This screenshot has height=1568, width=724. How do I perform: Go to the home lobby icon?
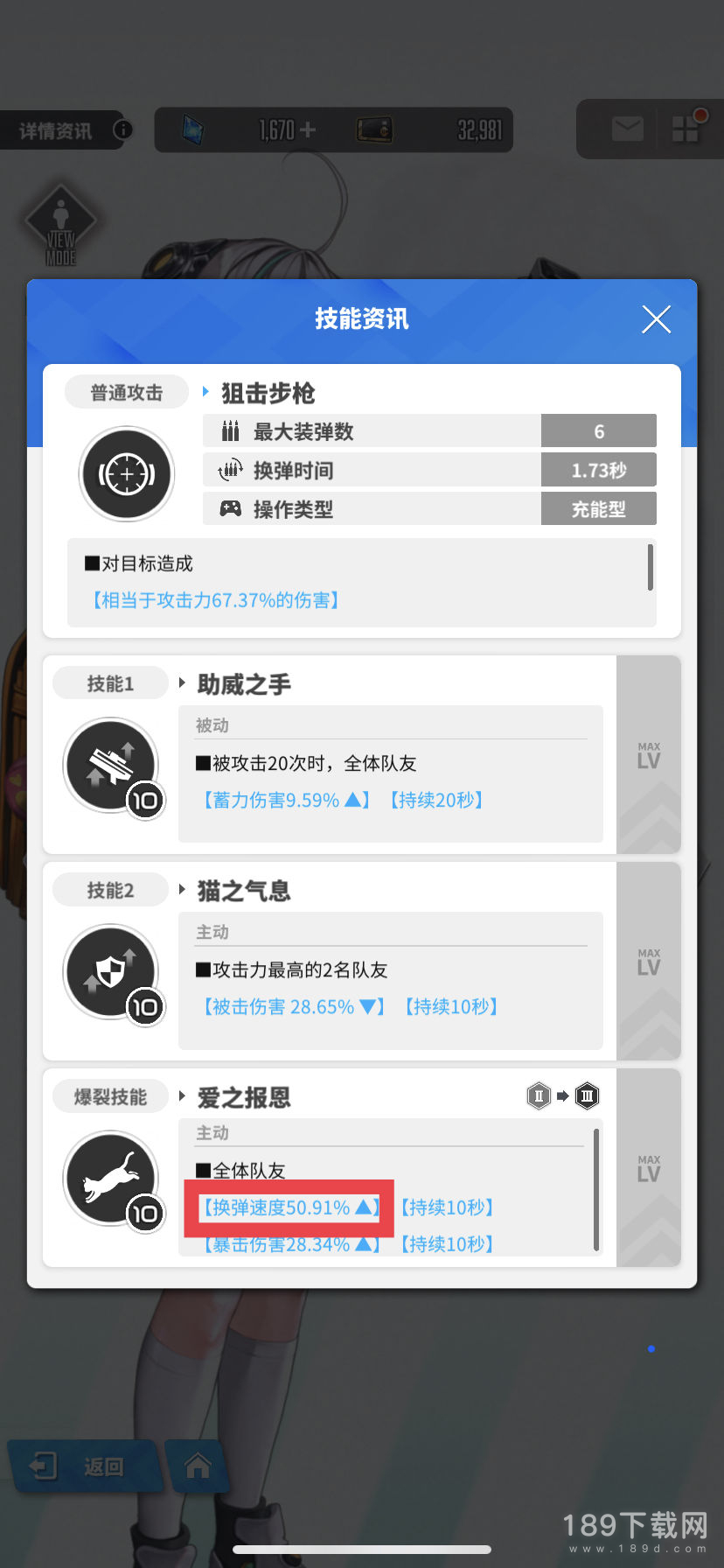click(198, 1466)
